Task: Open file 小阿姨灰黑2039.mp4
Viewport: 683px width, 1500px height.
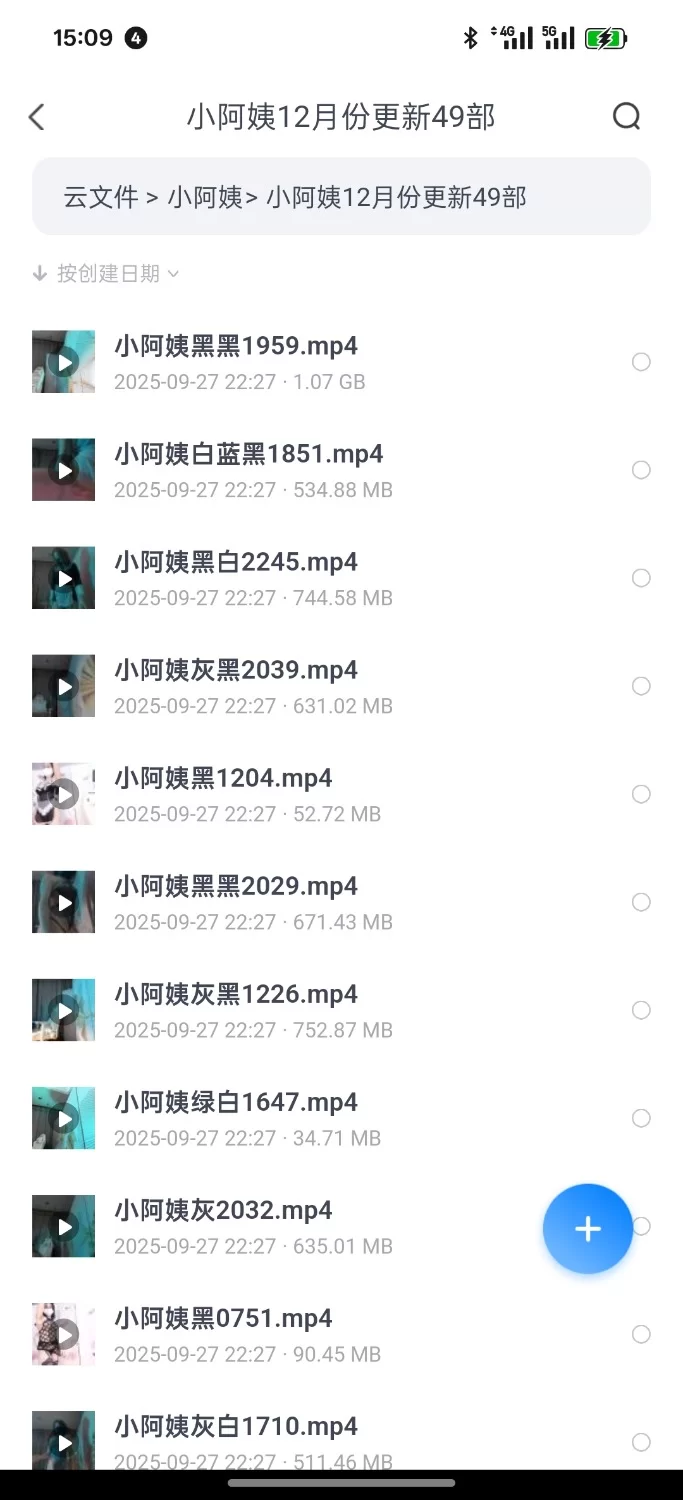Action: tap(236, 670)
